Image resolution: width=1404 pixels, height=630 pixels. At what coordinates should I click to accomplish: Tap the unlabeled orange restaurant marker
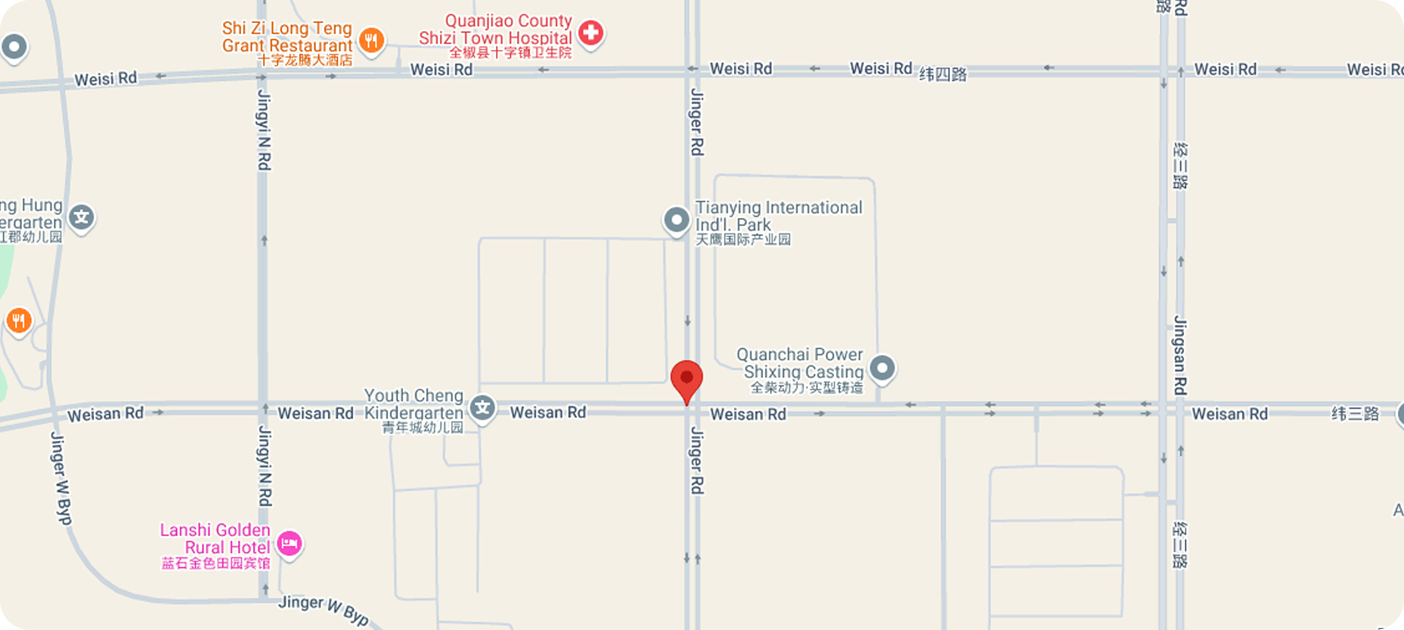[x=18, y=321]
